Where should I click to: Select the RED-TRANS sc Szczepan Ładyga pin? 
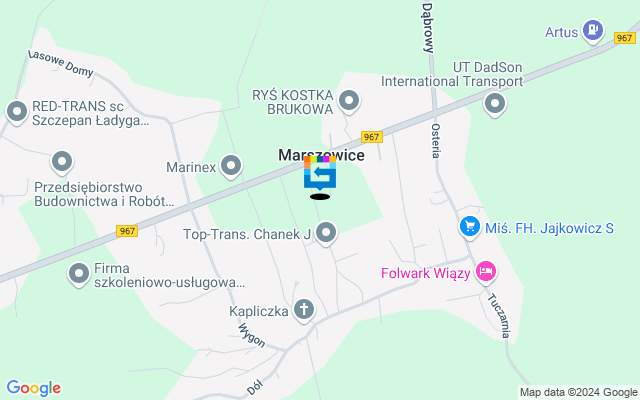pyautogui.click(x=17, y=112)
